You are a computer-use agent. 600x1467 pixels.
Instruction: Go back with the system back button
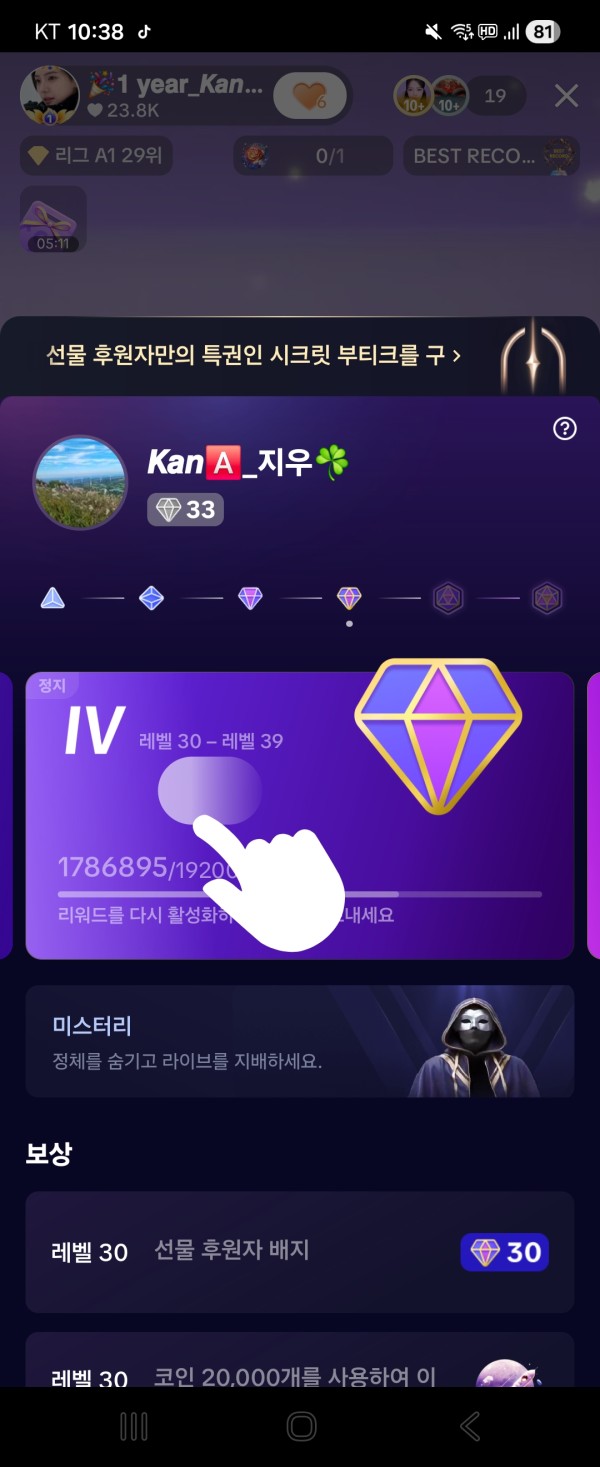coord(468,1426)
